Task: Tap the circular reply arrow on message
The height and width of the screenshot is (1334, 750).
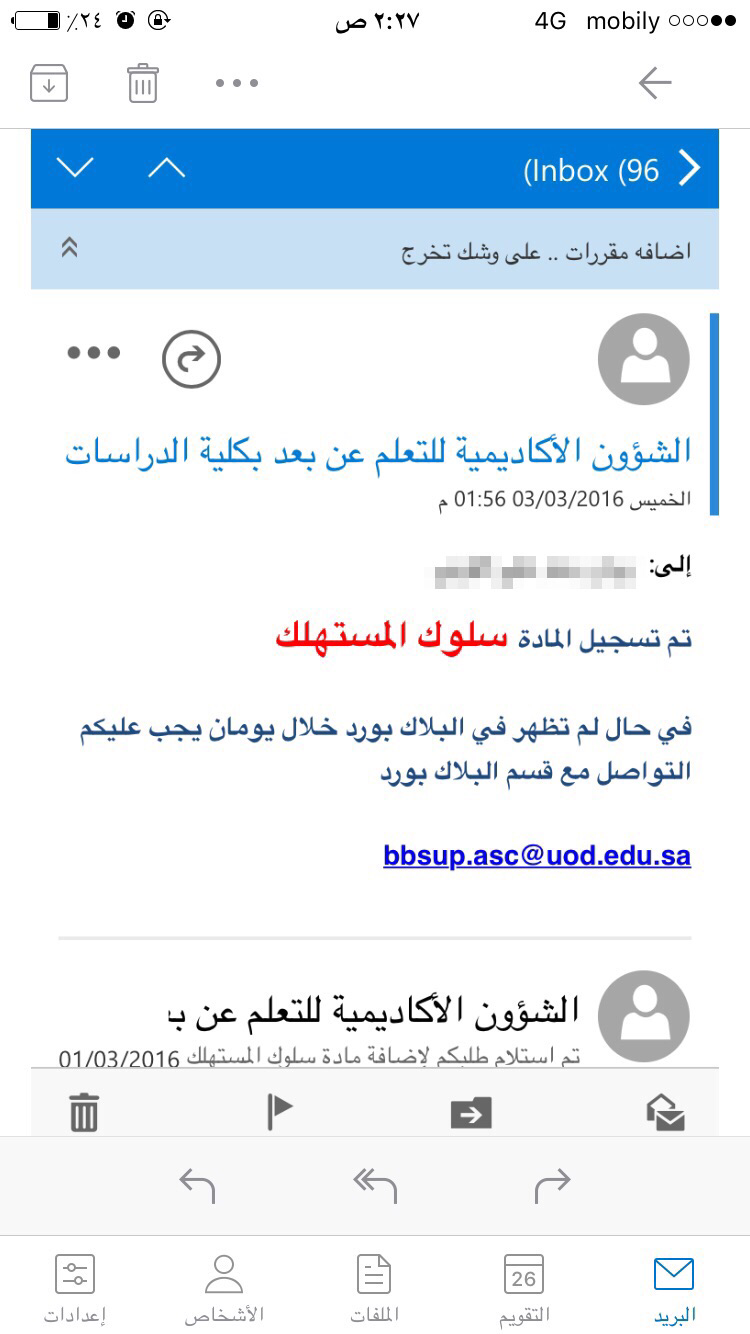Action: [191, 359]
